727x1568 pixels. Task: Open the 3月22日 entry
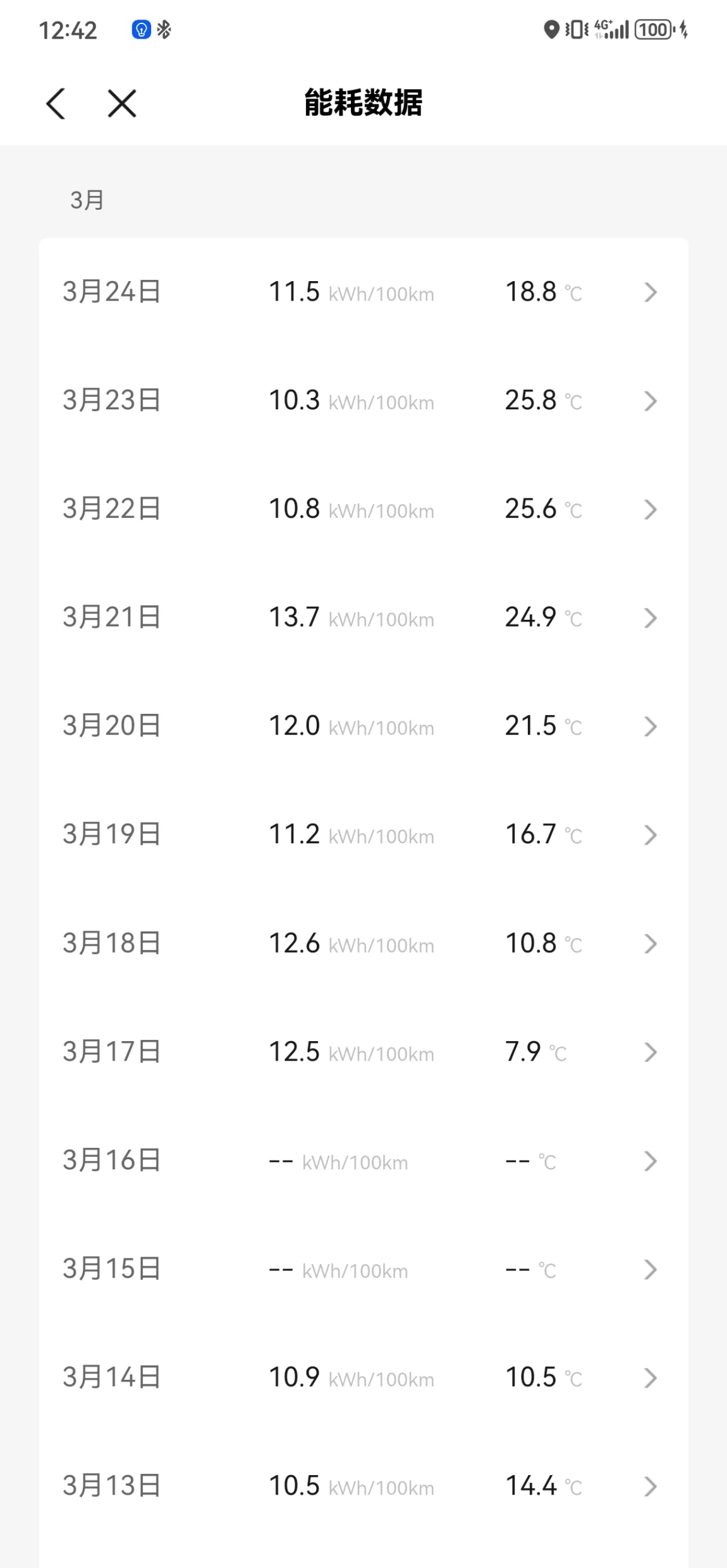click(363, 509)
